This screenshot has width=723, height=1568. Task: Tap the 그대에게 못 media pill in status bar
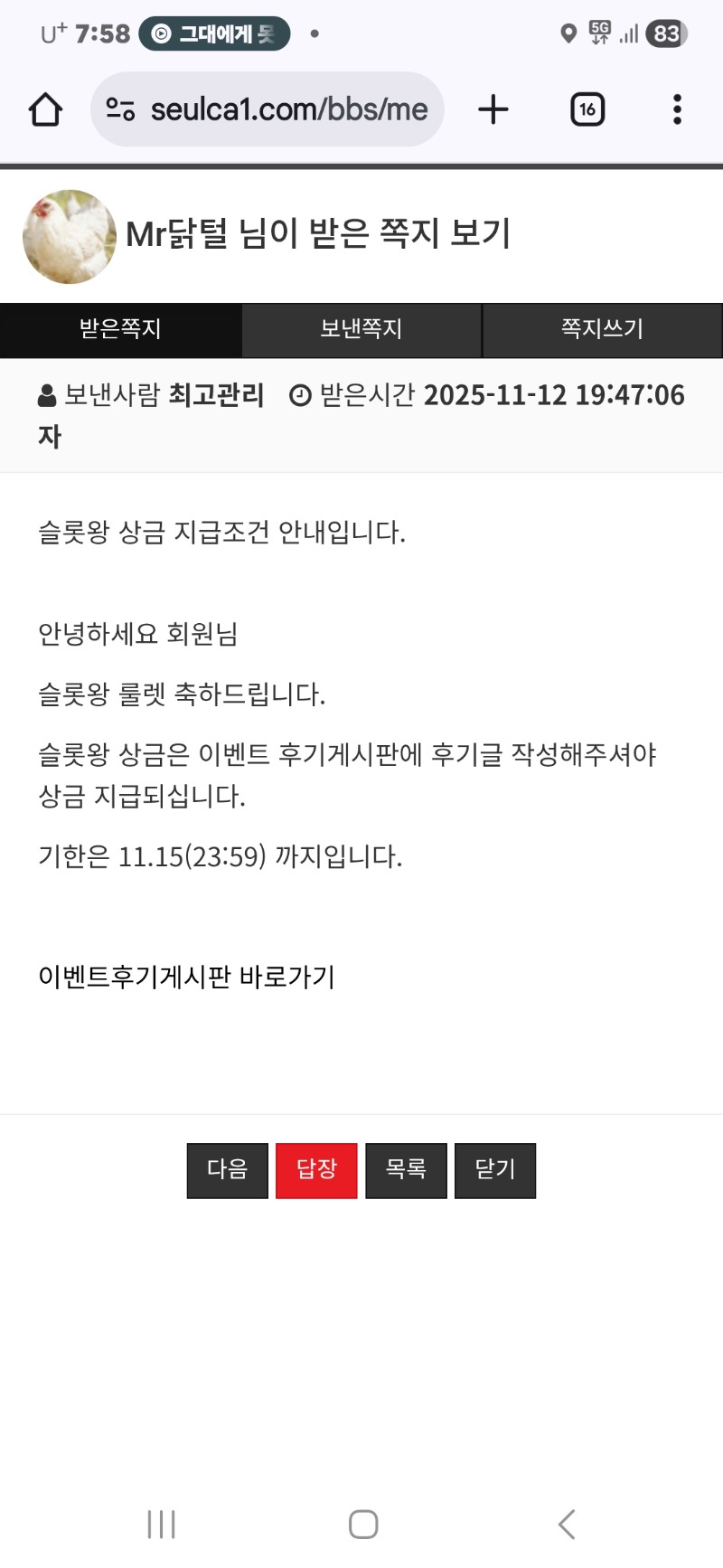coord(214,33)
